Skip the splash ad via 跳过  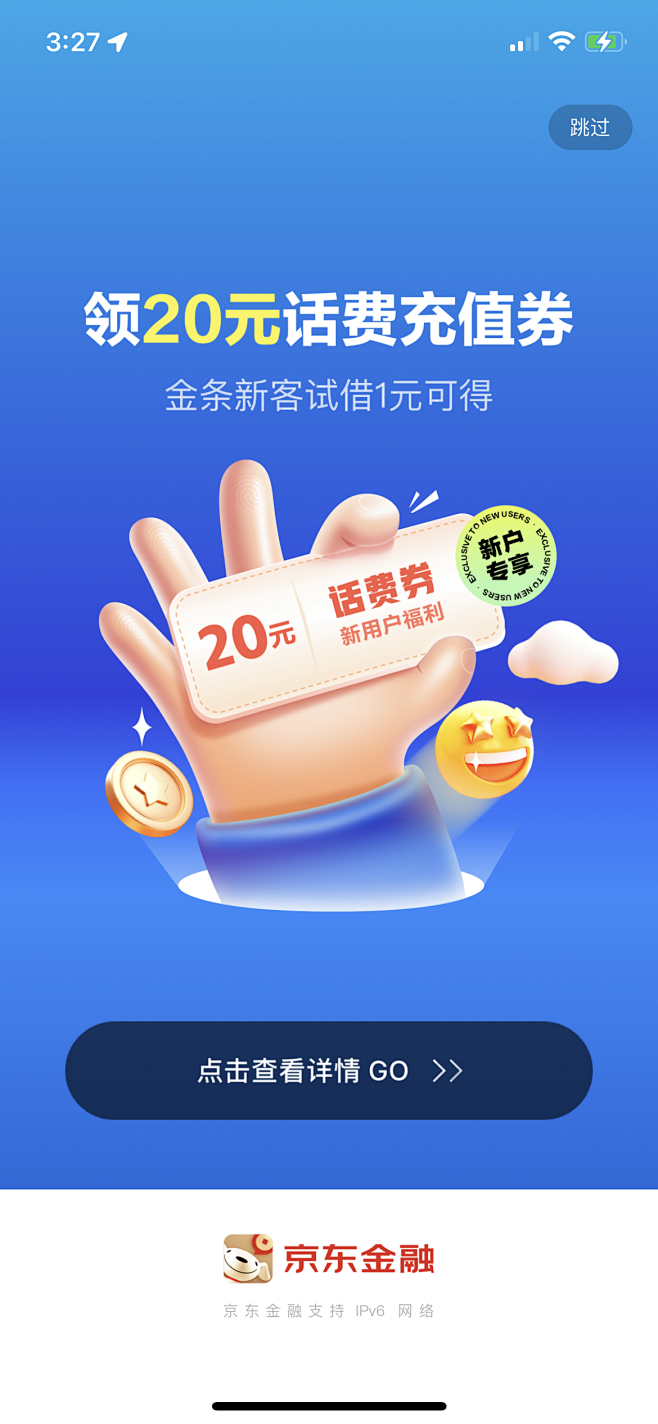[590, 128]
